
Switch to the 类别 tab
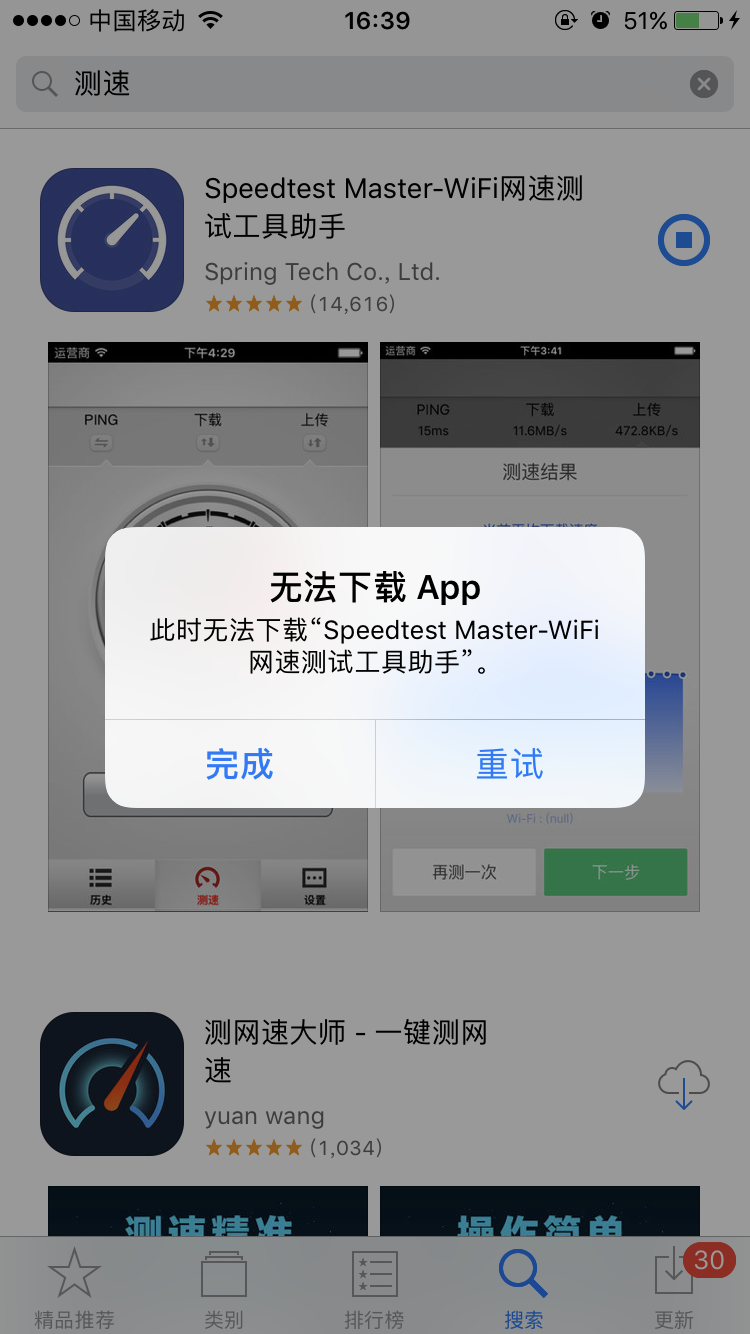coord(224,1288)
